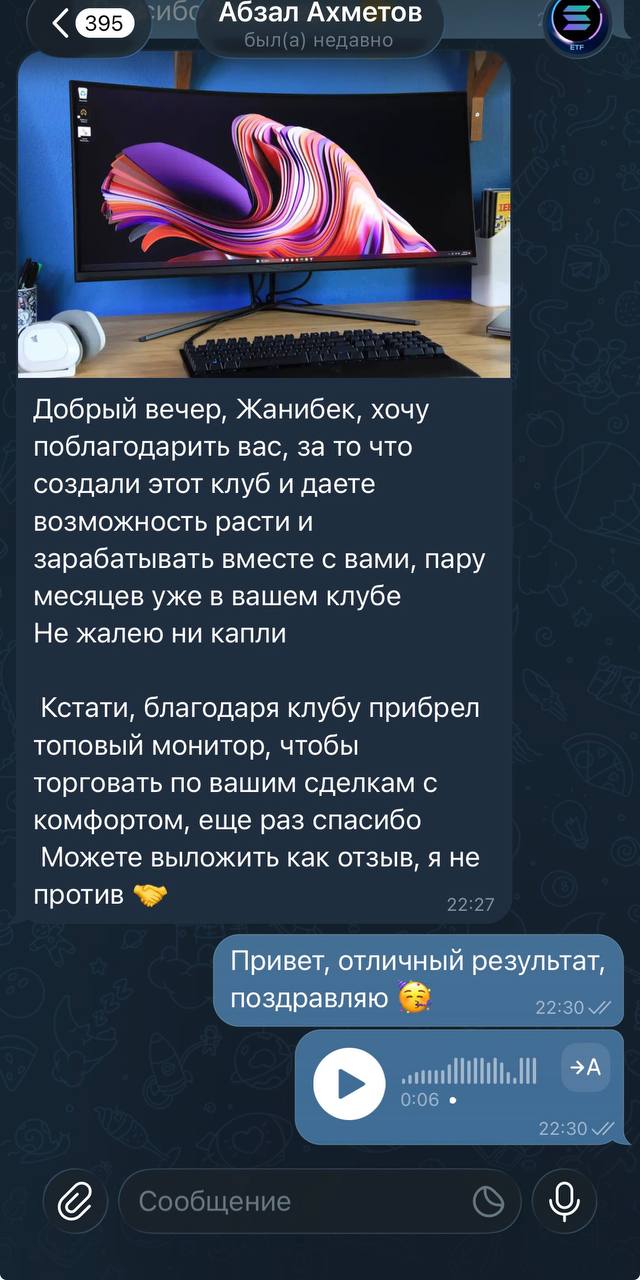
Task: Open the monitor photo in the chat
Action: click(264, 215)
